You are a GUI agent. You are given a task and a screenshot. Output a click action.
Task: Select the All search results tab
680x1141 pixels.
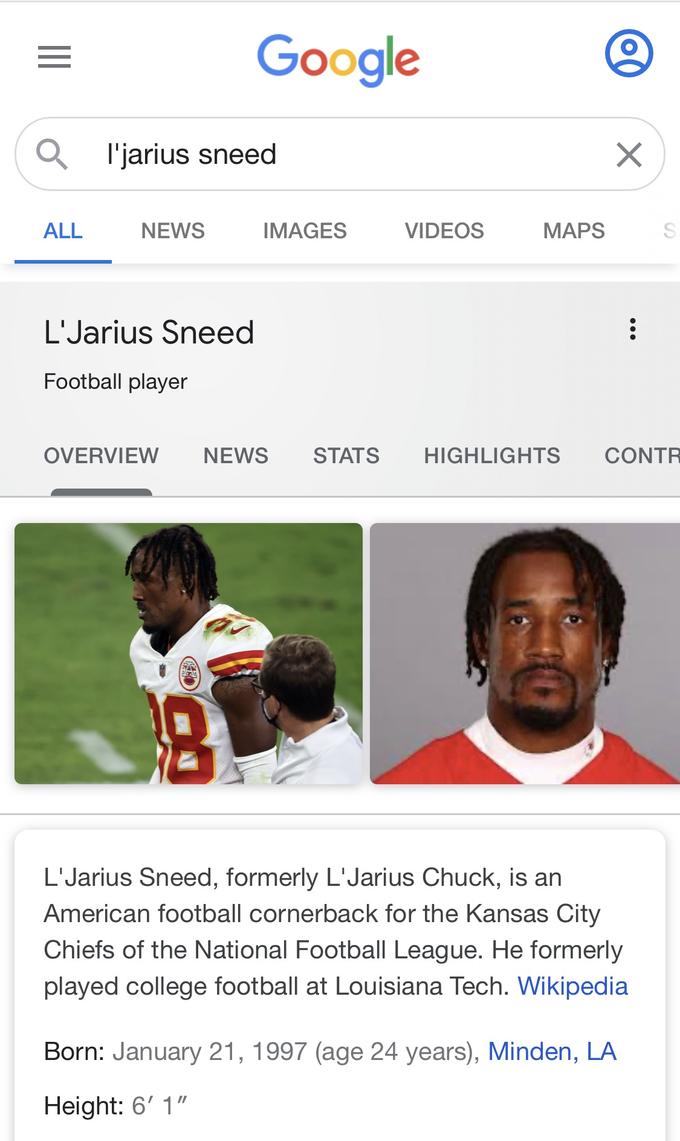63,231
